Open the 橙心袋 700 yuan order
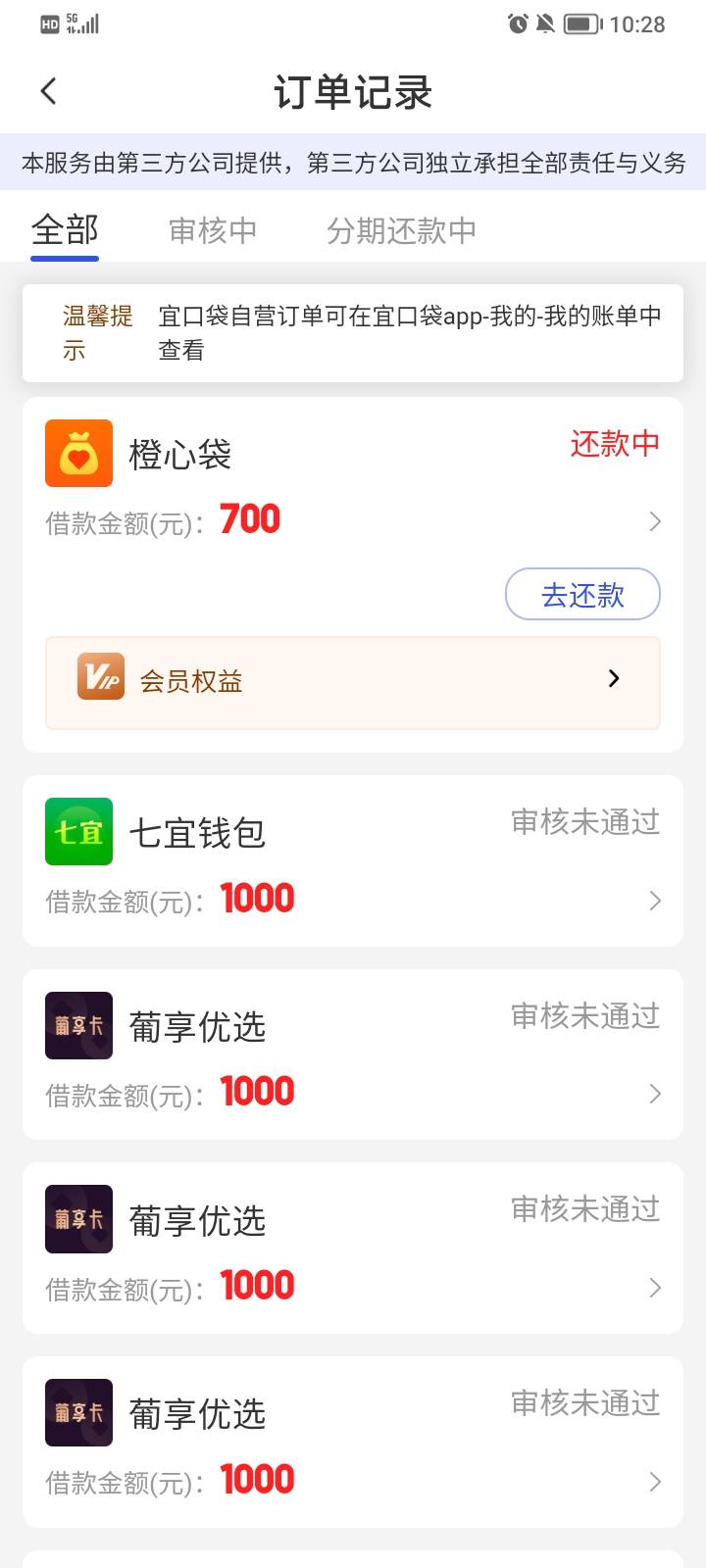706x1568 pixels. [353, 481]
